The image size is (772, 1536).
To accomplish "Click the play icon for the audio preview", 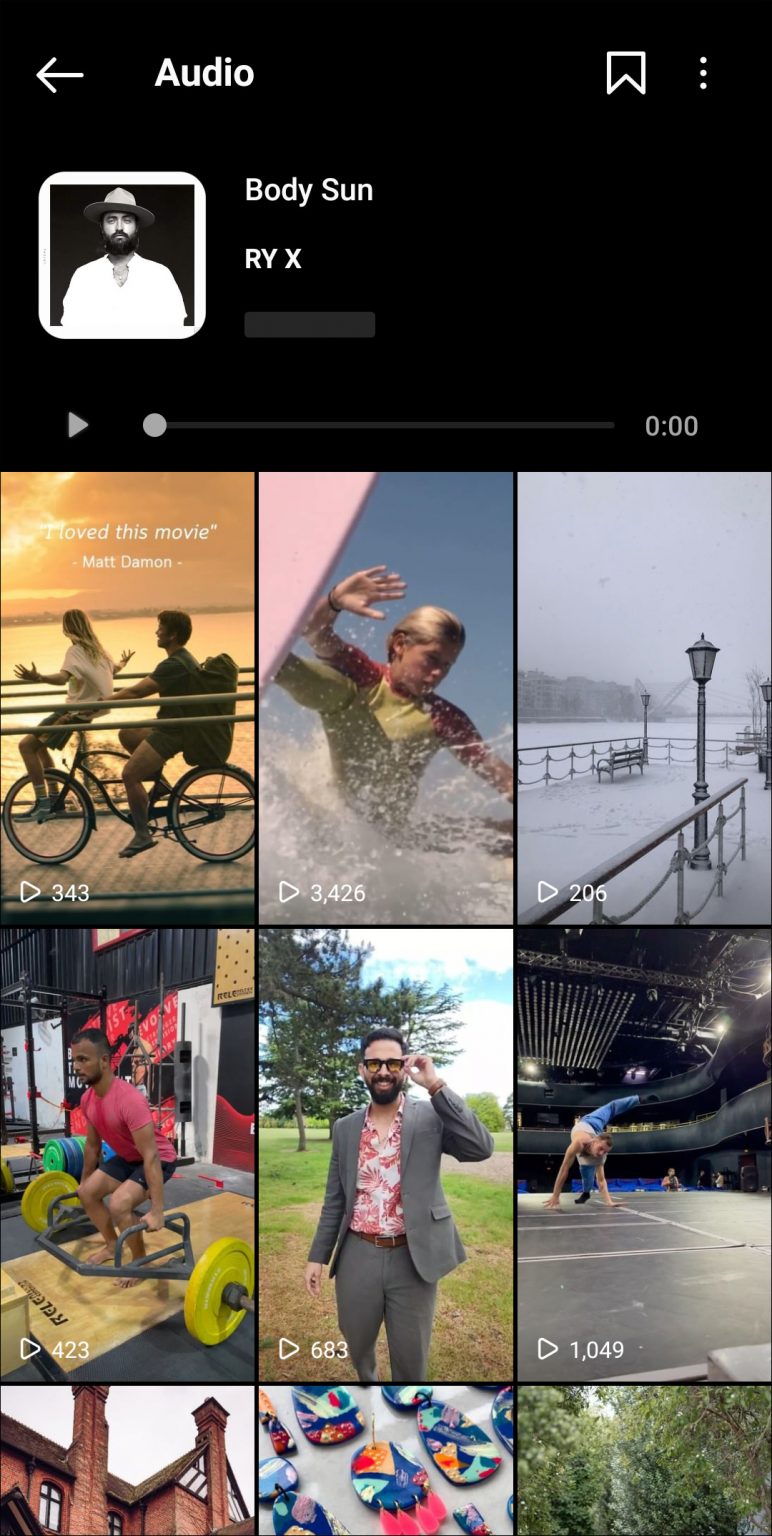I will pos(77,425).
